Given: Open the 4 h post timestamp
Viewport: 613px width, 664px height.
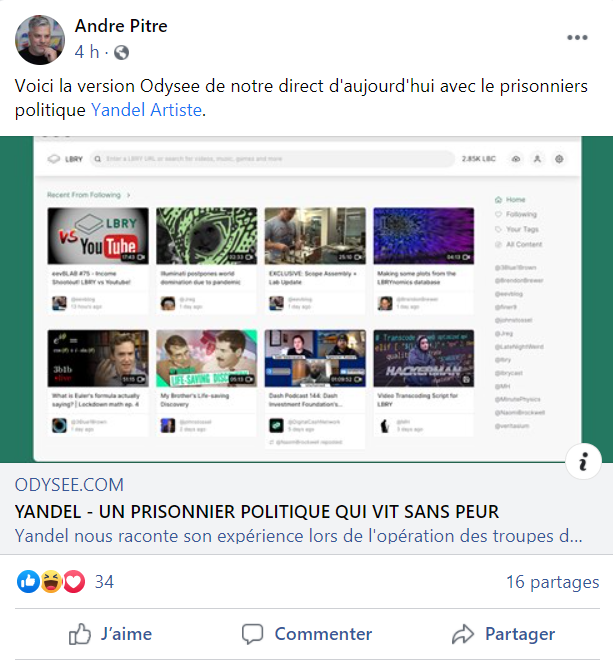Looking at the screenshot, I should [x=86, y=51].
